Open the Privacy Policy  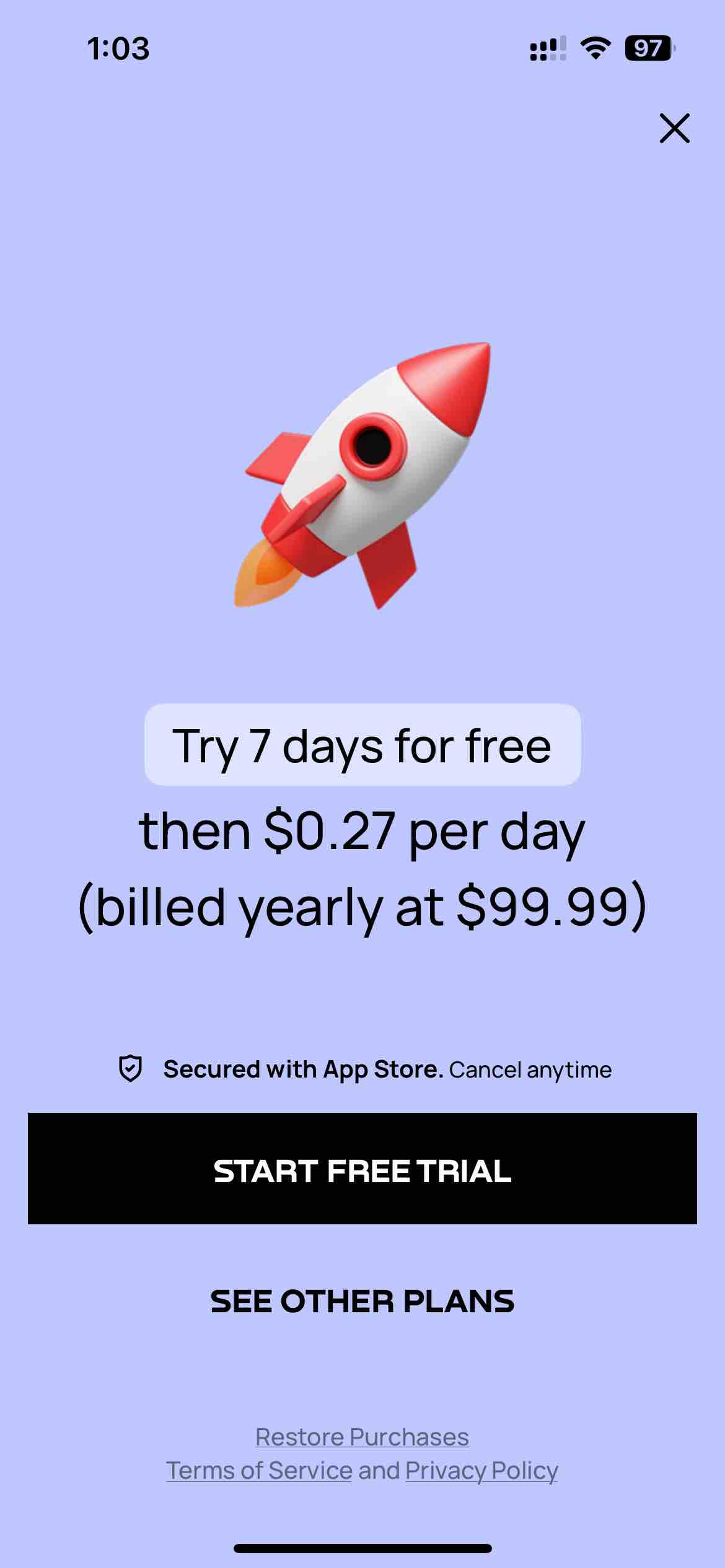(x=481, y=1471)
